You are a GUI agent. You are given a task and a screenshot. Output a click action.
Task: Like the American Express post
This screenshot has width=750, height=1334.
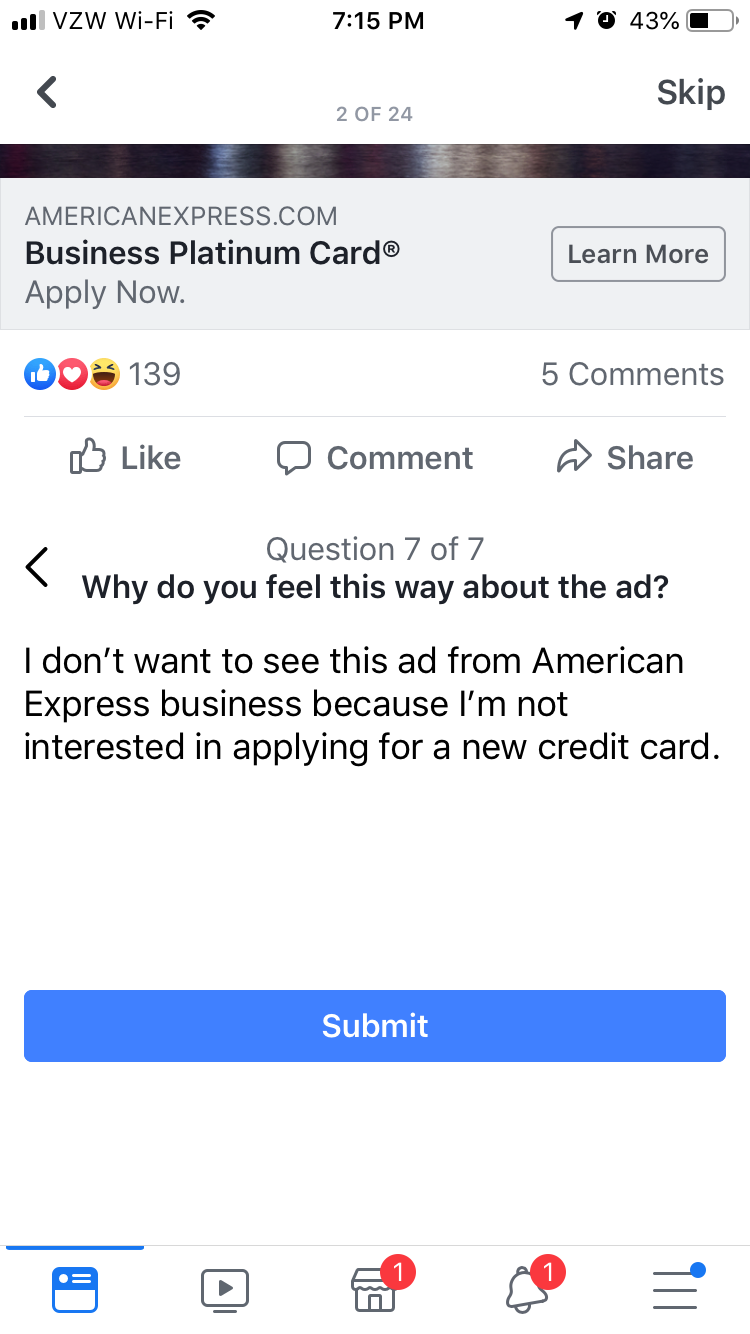coord(126,458)
